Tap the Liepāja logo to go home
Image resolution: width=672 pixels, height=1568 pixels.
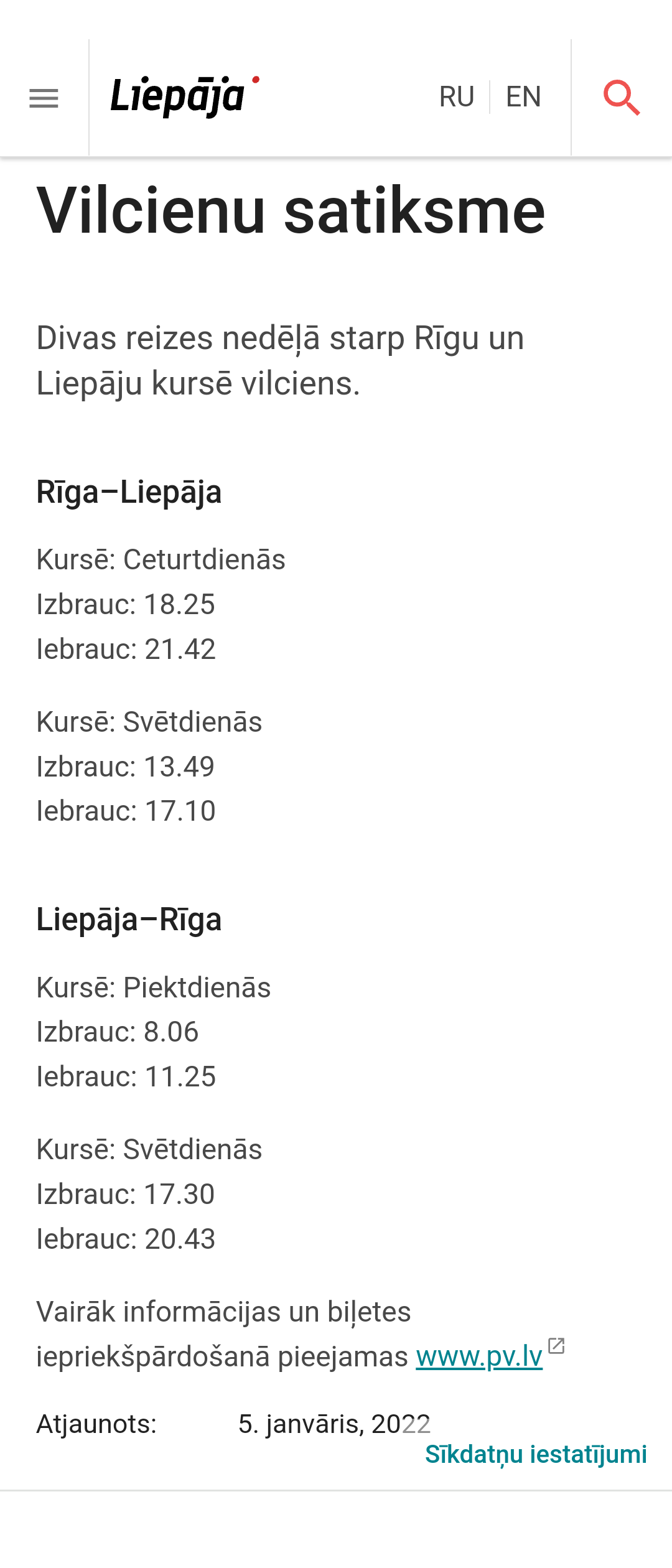(184, 96)
